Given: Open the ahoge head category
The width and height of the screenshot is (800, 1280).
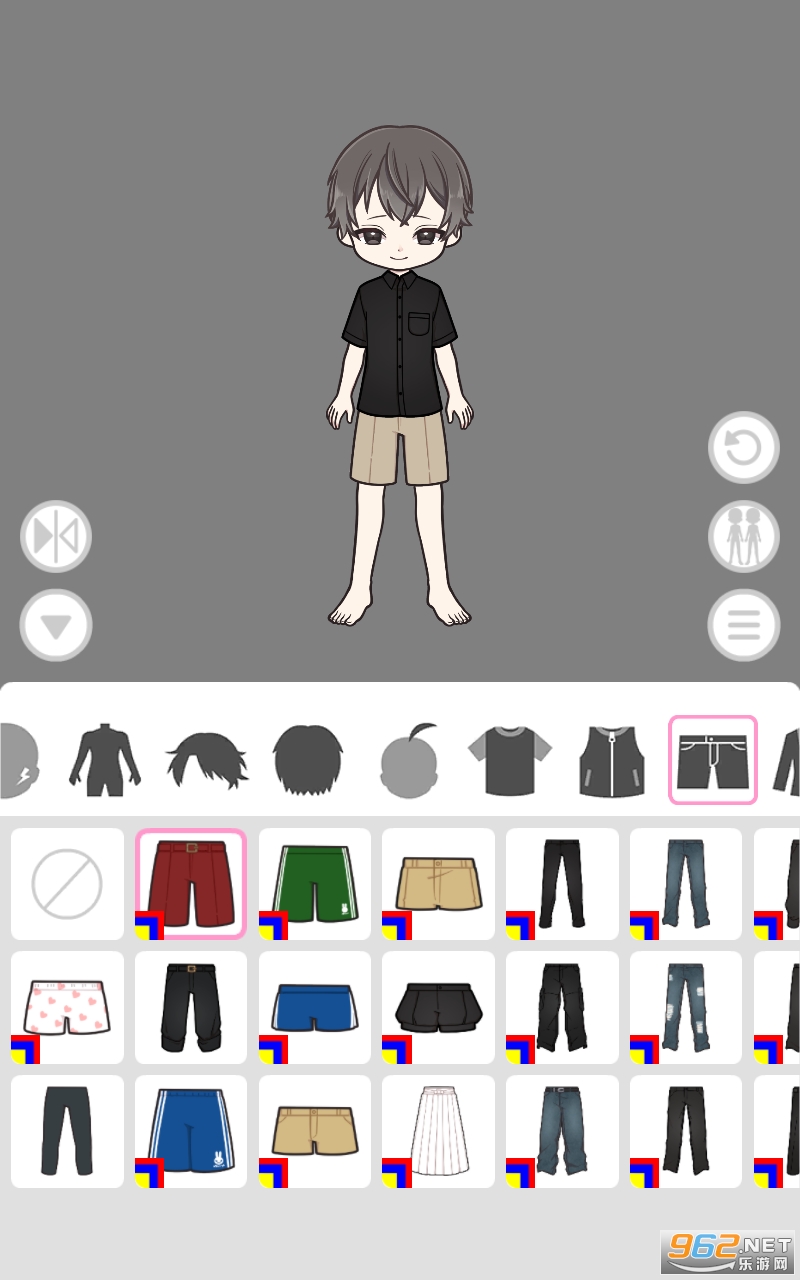Looking at the screenshot, I should tap(410, 760).
